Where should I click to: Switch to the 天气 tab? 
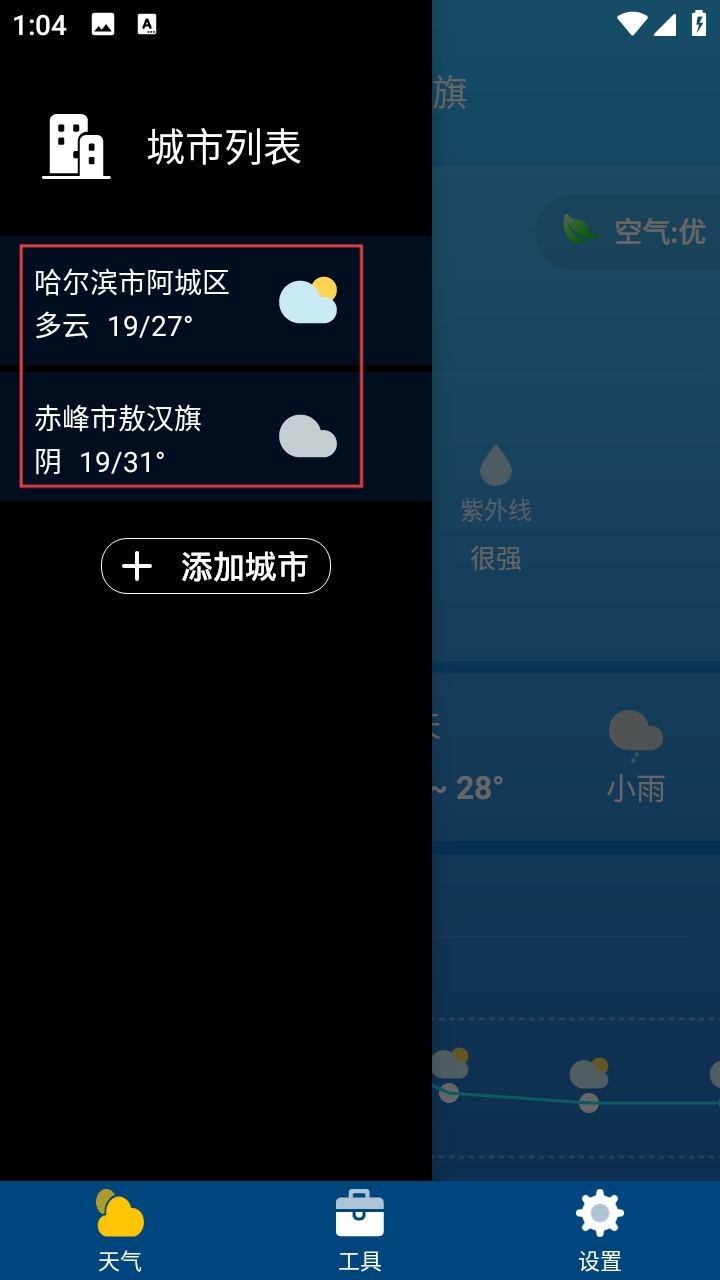click(x=120, y=1230)
